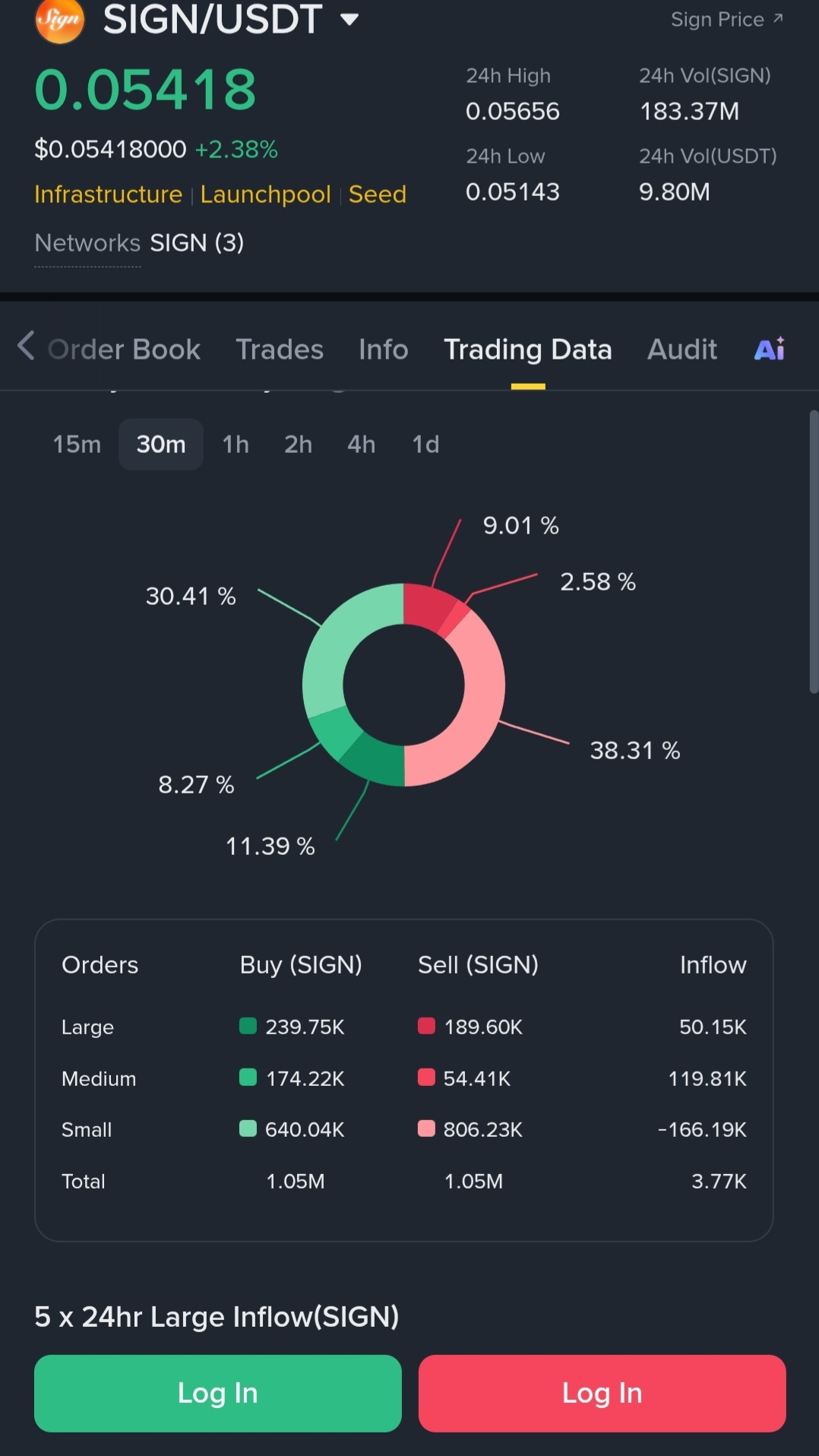
Task: Tap the red Log In button
Action: [602, 1394]
